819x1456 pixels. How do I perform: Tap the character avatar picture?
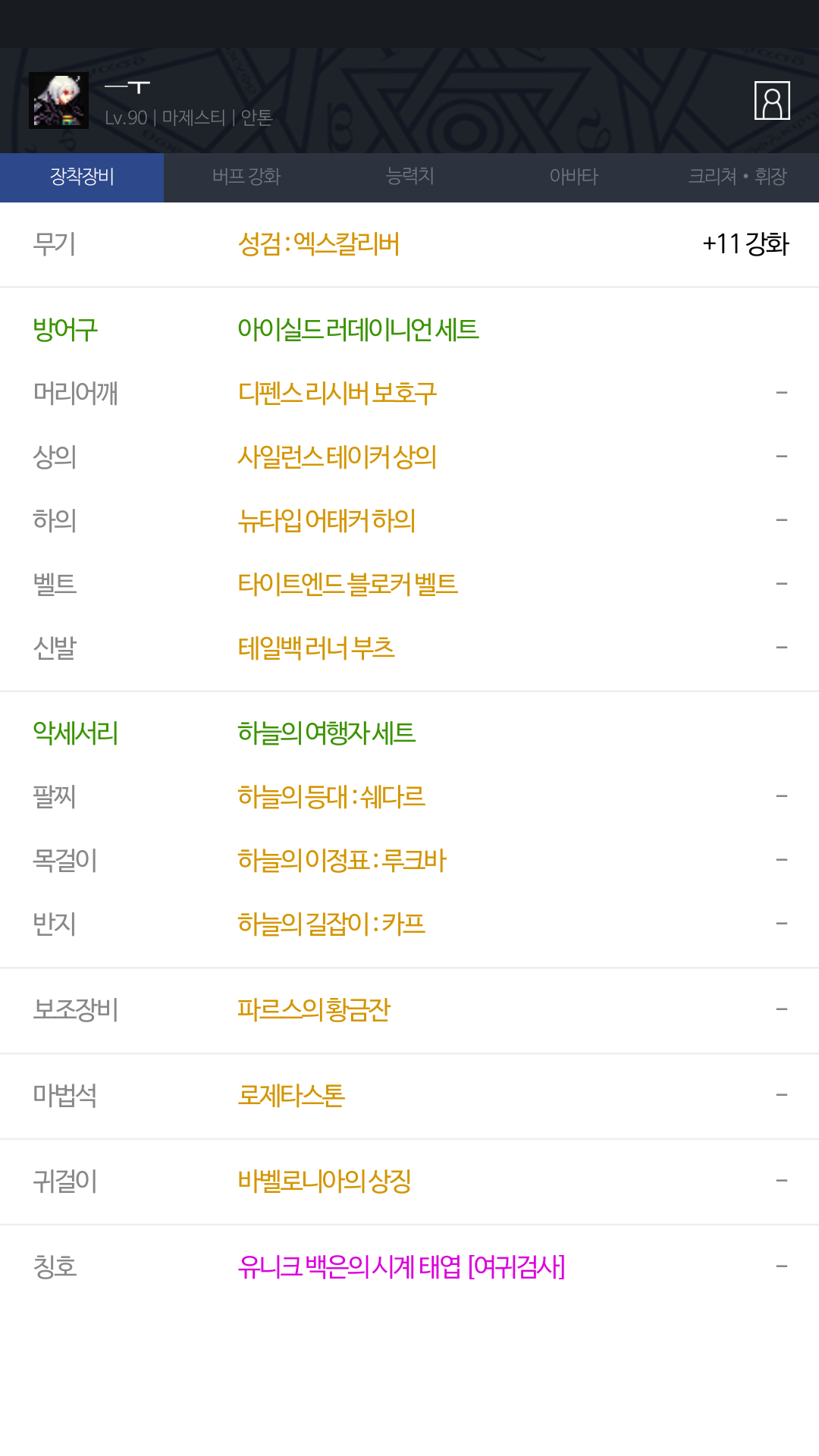pyautogui.click(x=58, y=100)
